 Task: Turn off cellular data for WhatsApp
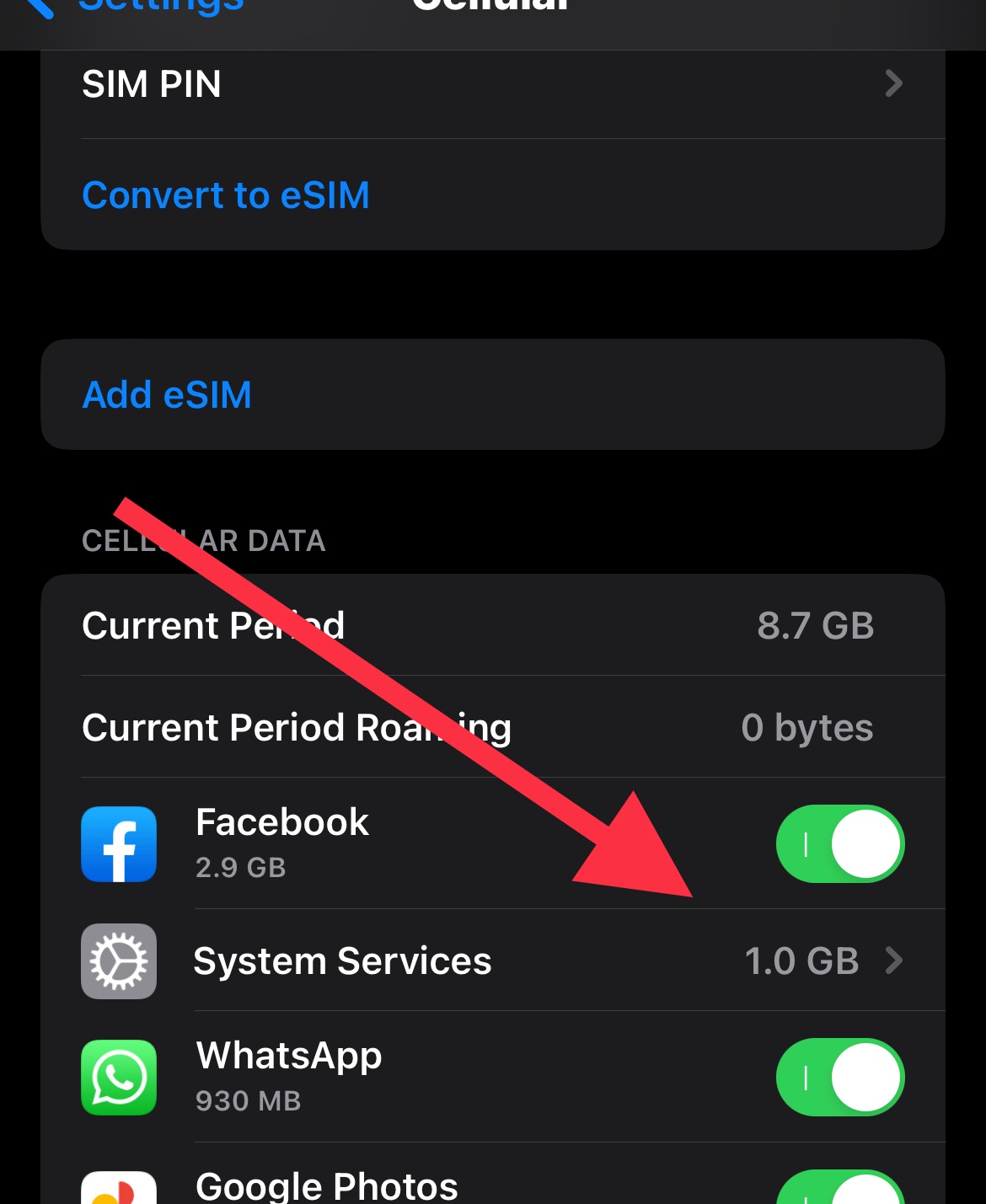point(839,1078)
